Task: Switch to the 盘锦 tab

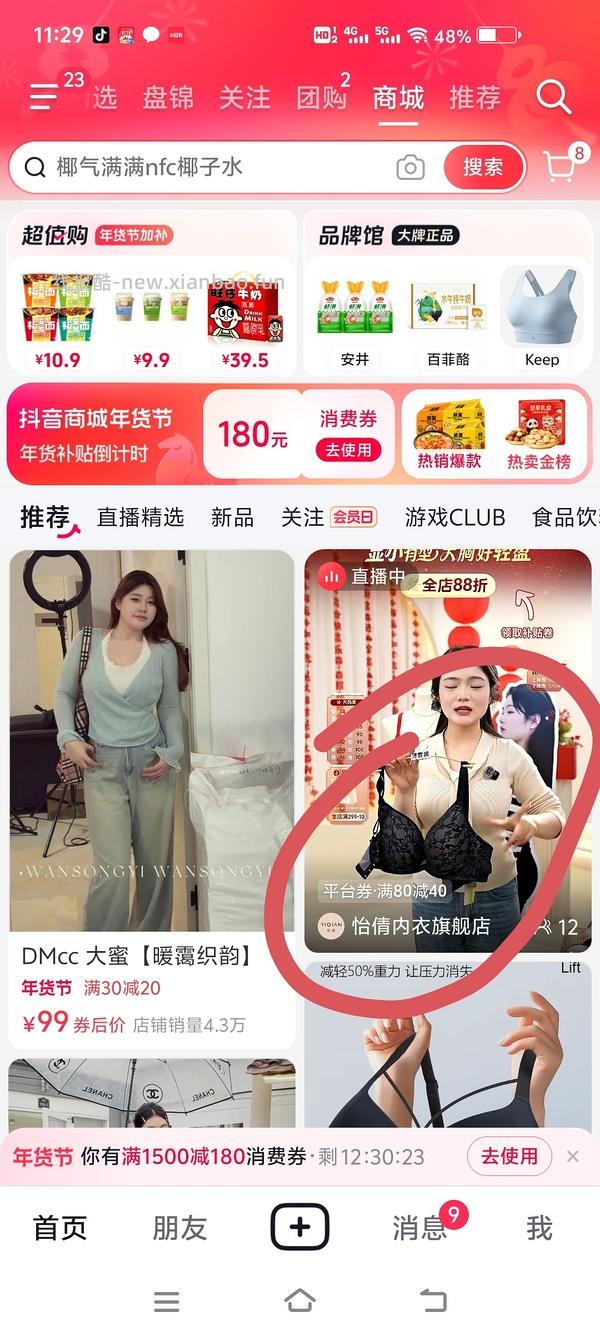Action: 168,97
